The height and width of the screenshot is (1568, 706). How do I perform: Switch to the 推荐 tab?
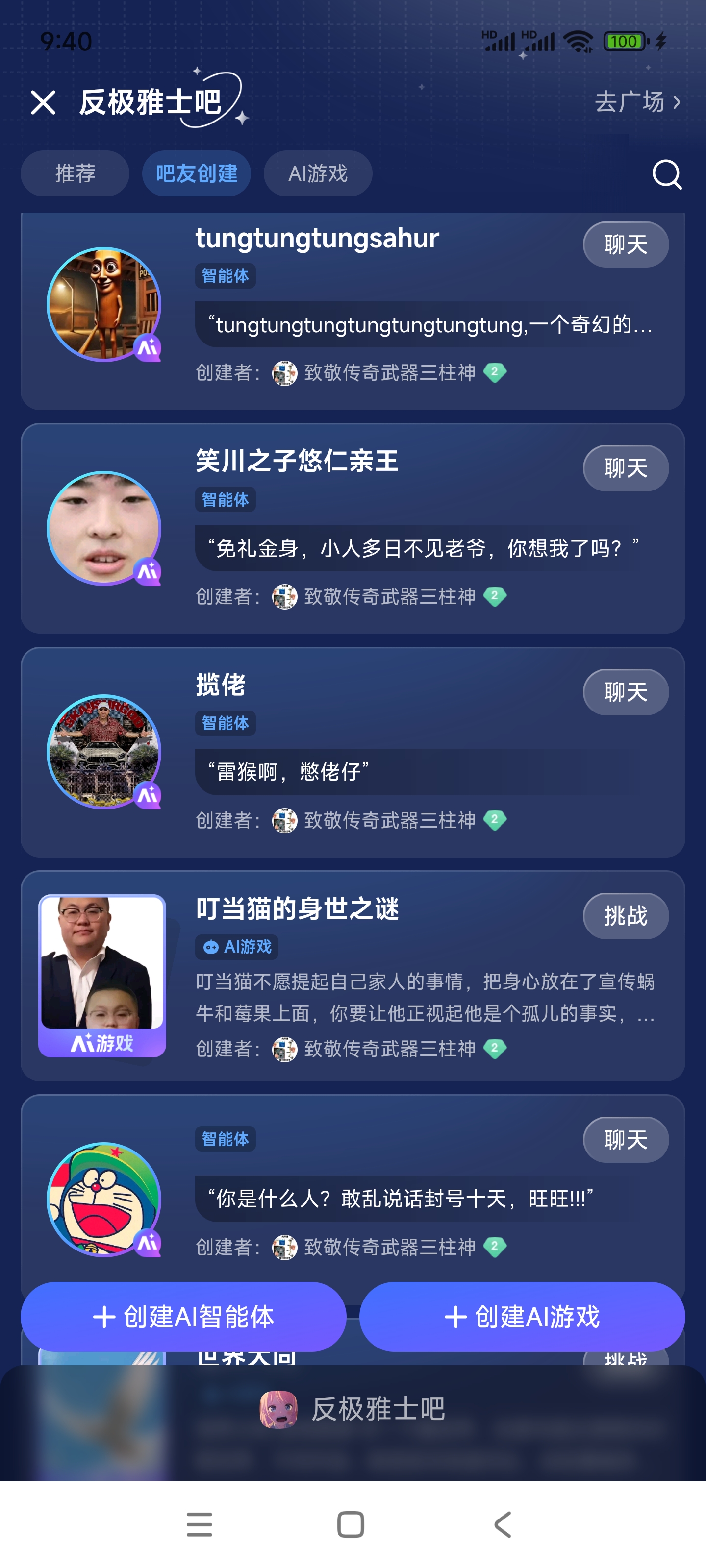75,173
